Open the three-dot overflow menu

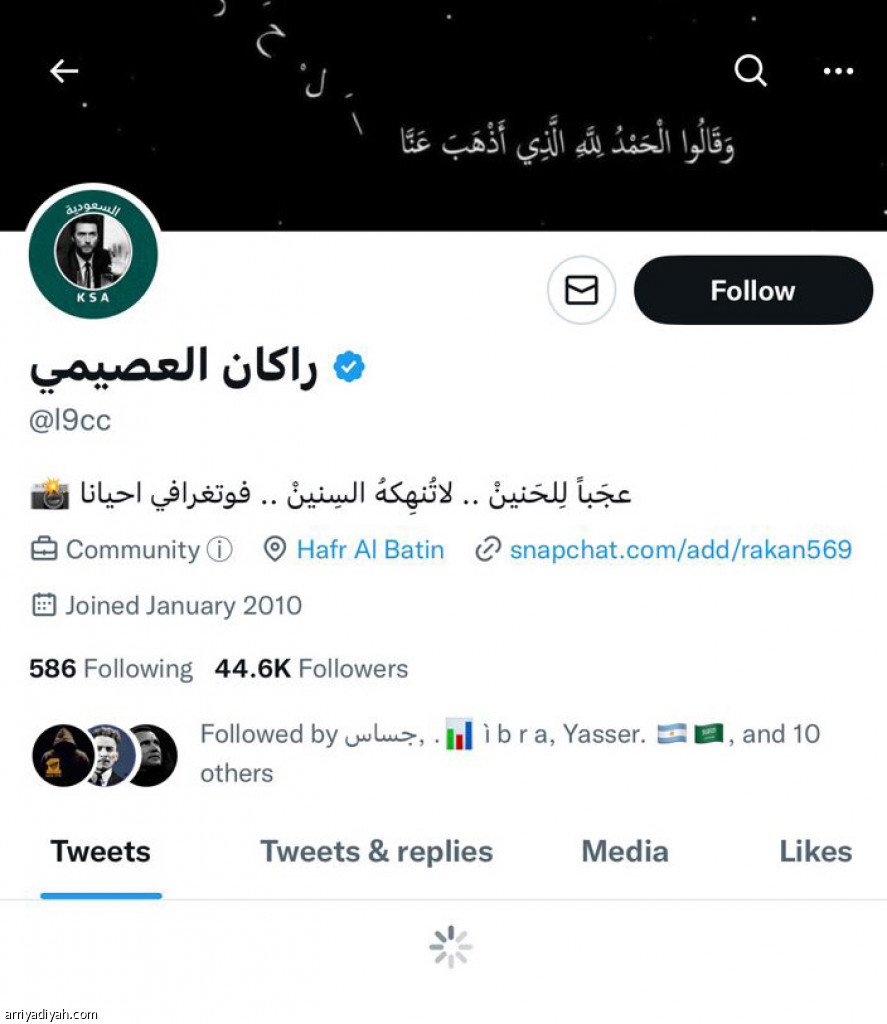pos(838,71)
